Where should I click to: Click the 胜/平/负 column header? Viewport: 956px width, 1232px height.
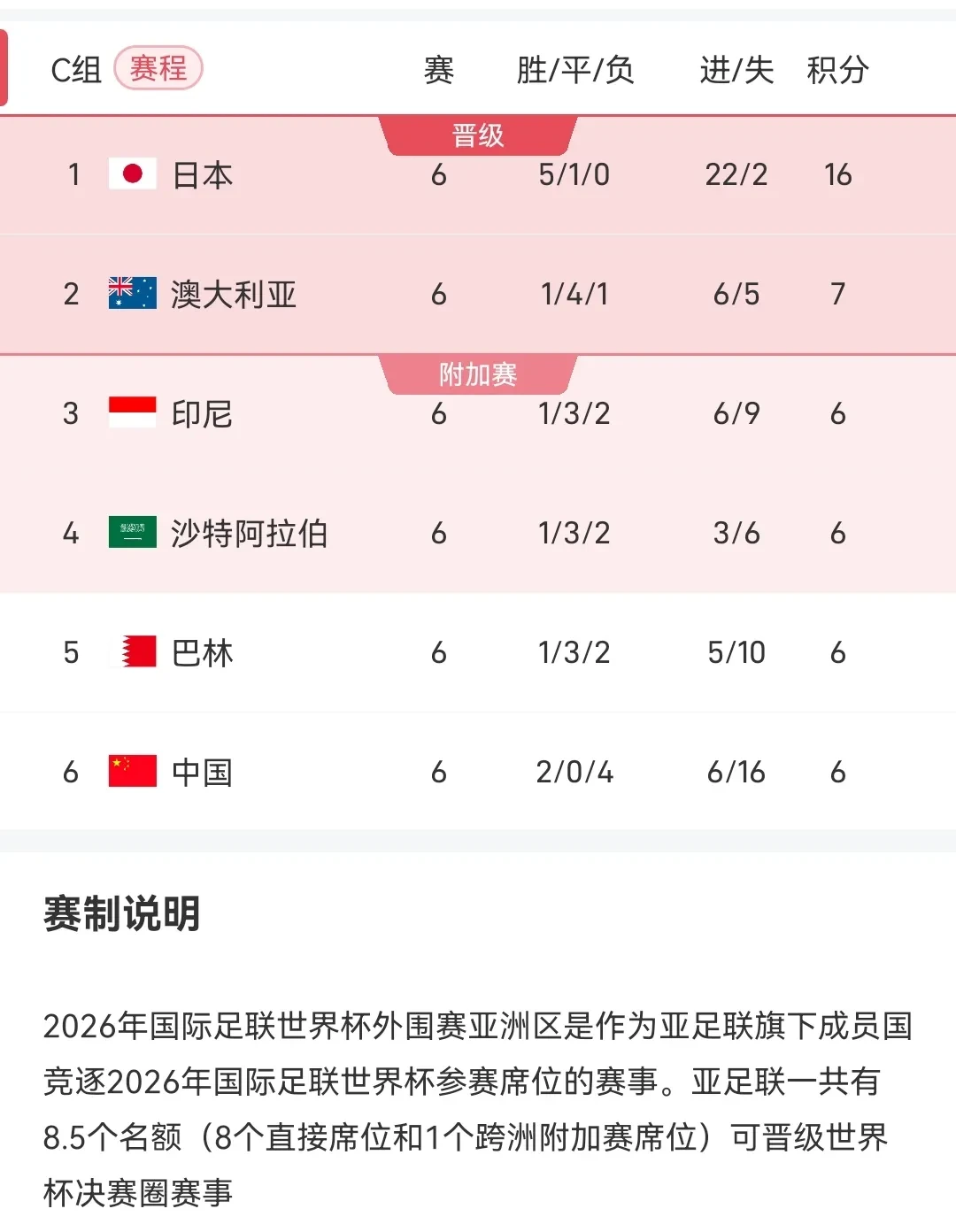pyautogui.click(x=575, y=71)
